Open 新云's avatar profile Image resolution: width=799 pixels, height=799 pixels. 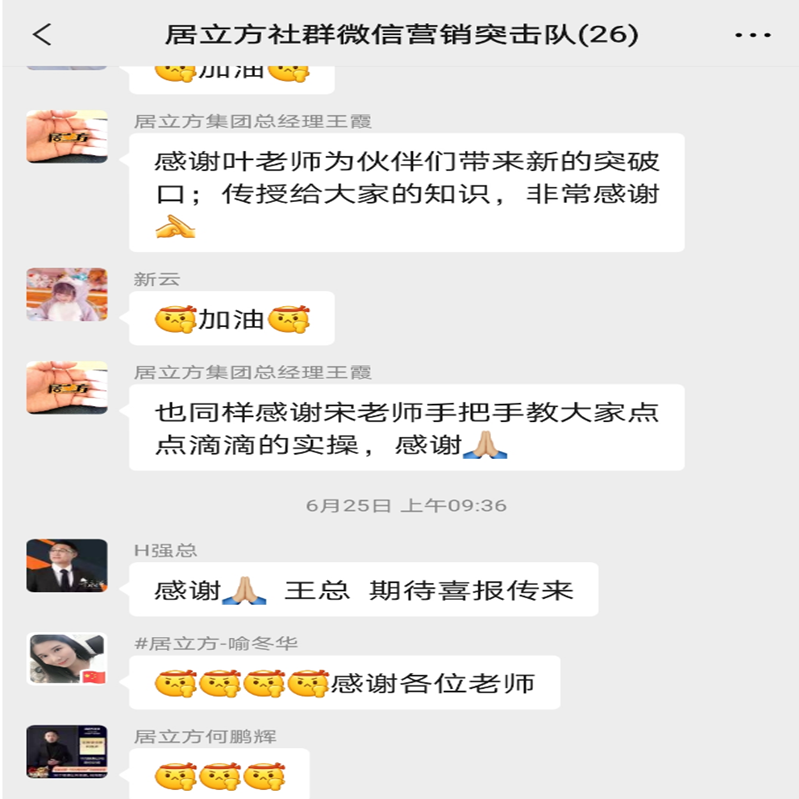(x=67, y=294)
